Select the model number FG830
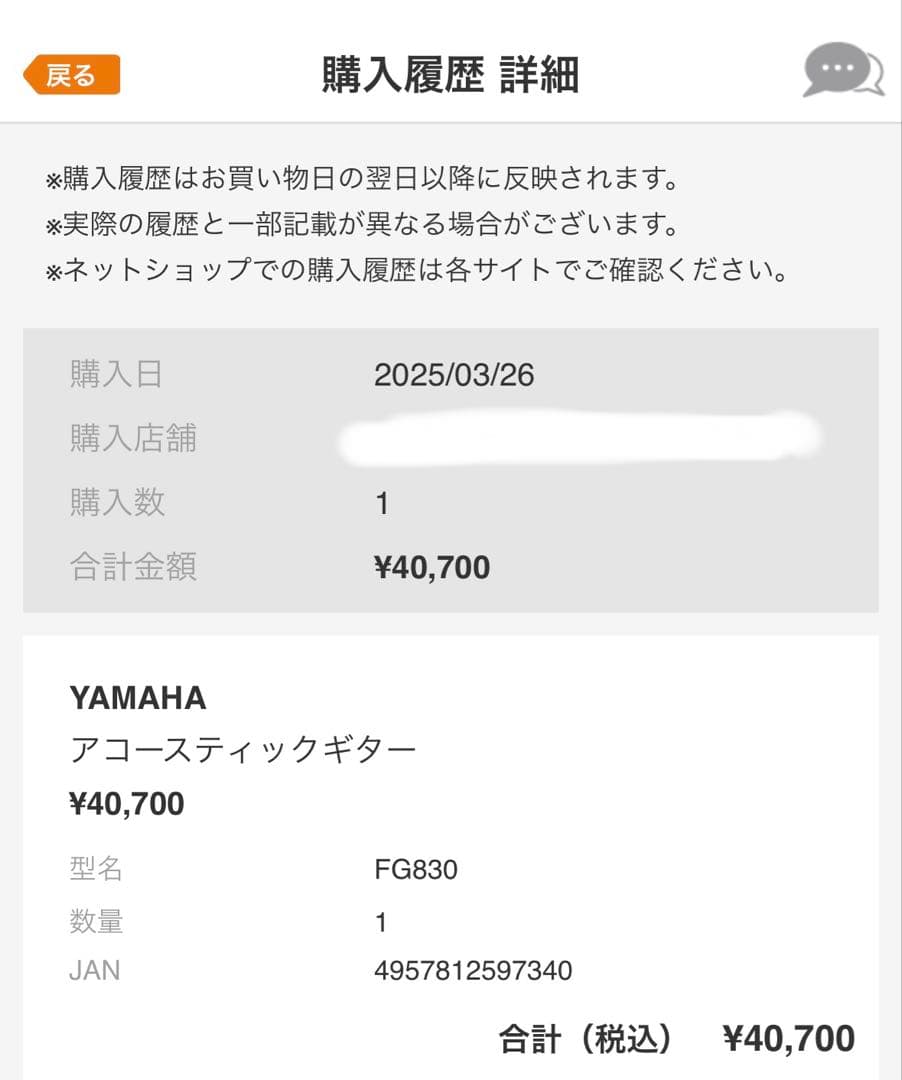Screen dimensions: 902x1080 [x=416, y=870]
